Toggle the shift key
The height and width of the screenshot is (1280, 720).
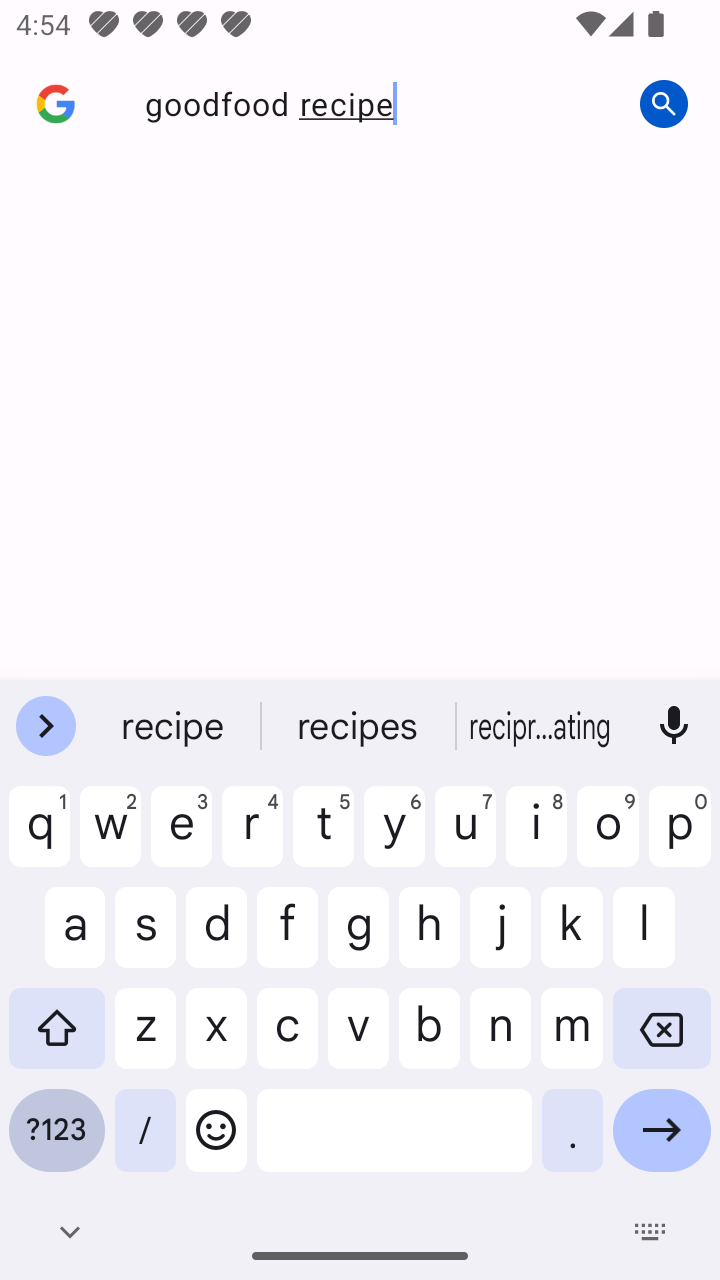57,1029
